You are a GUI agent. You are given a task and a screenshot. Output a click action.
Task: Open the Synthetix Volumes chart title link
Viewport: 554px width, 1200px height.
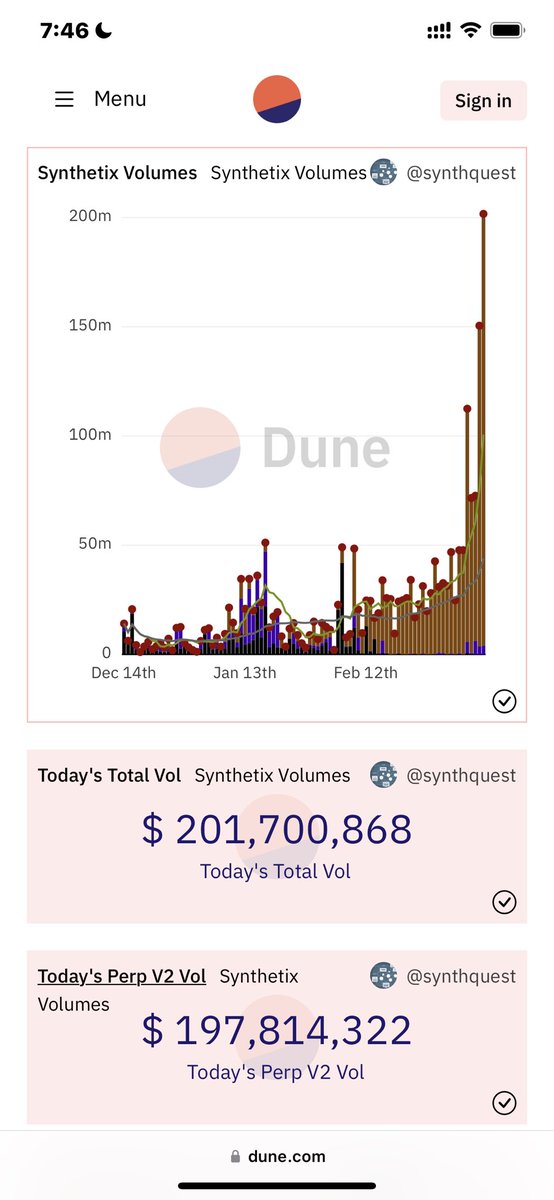[117, 173]
